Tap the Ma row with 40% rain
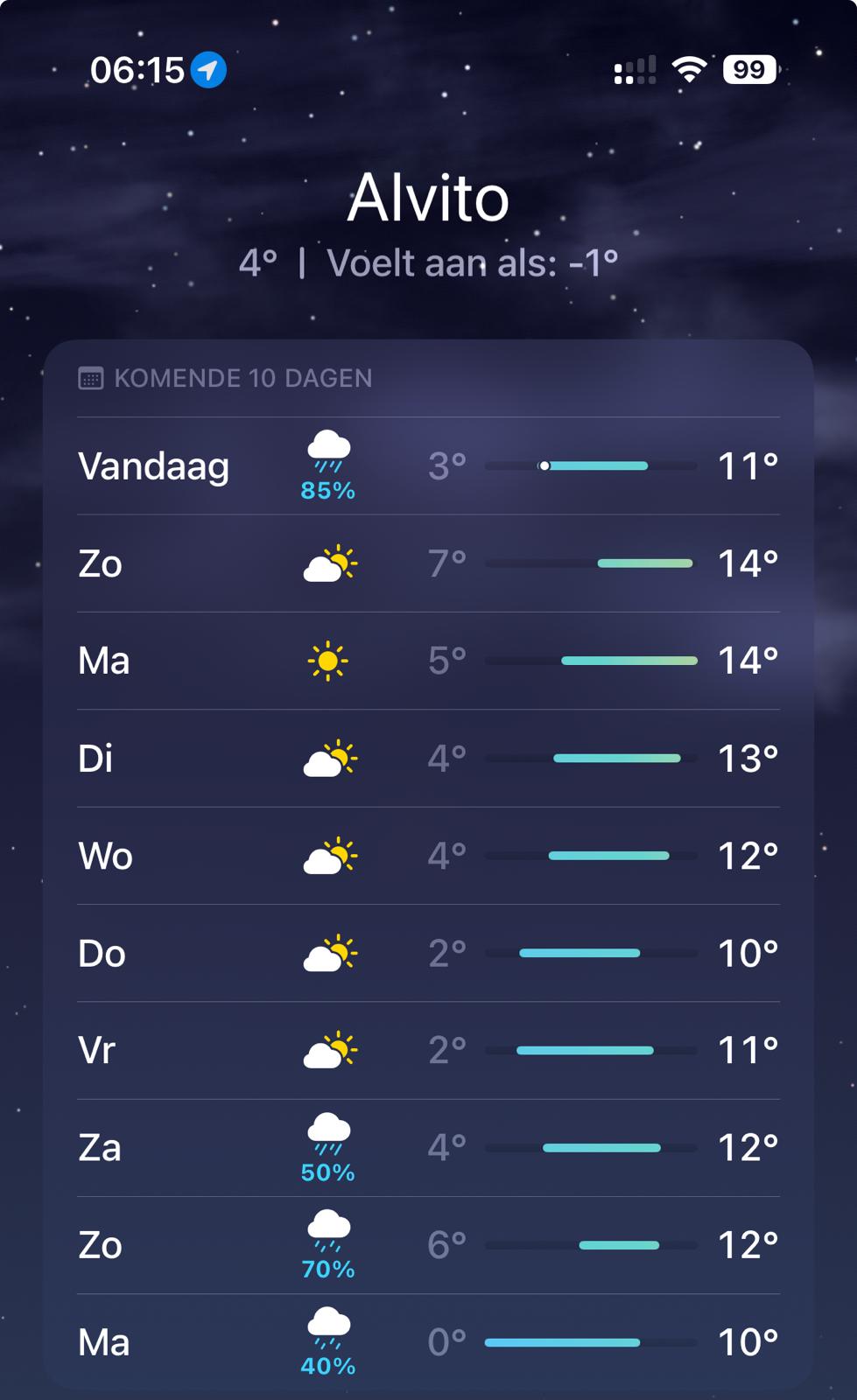Screen dimensions: 857x1400 [428, 1342]
